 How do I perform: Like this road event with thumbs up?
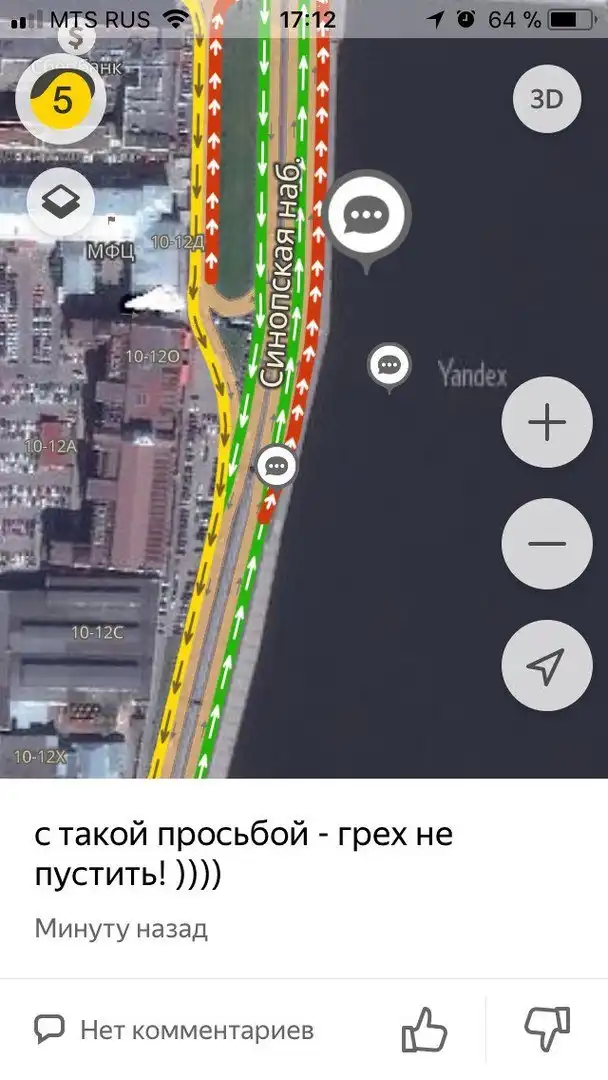pos(424,1030)
